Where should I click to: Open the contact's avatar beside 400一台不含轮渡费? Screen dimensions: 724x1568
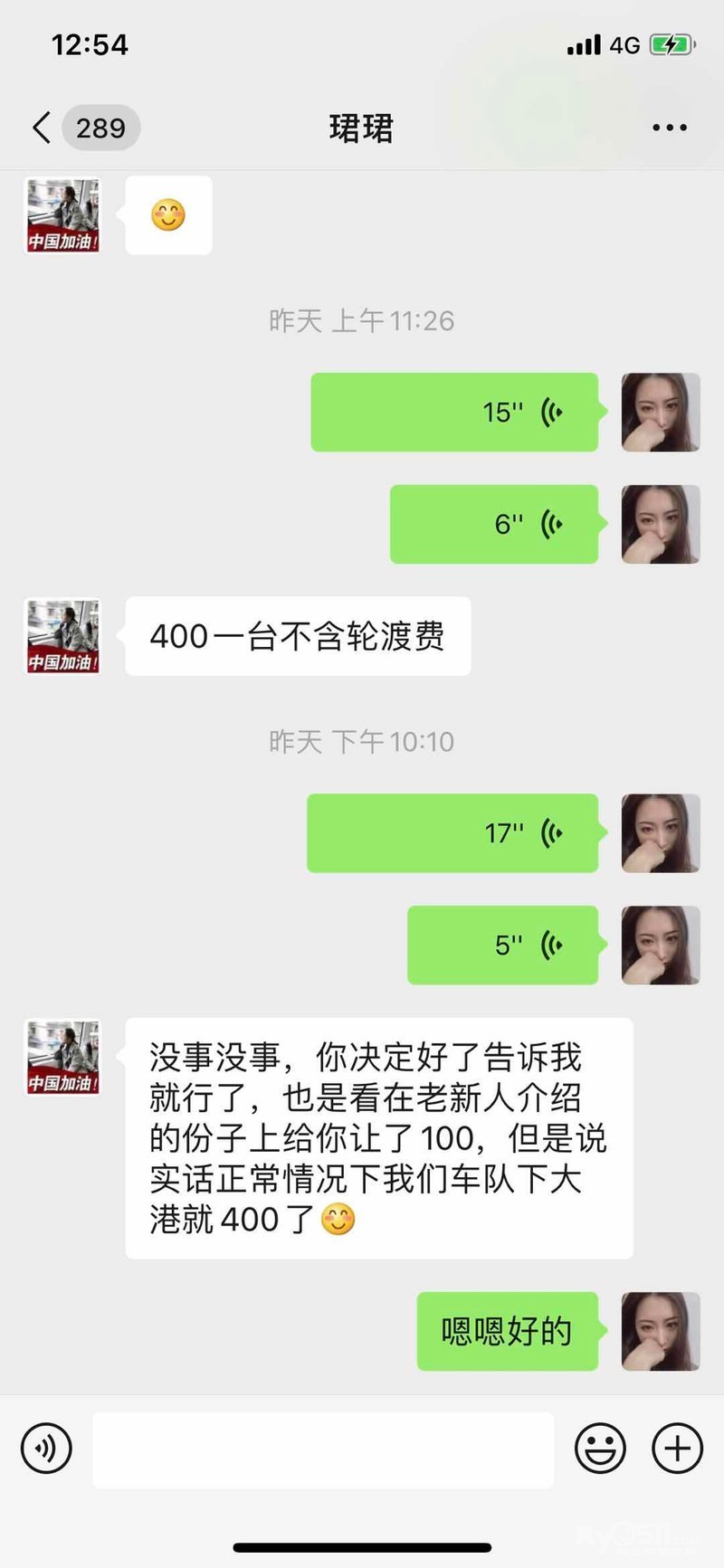tap(62, 636)
